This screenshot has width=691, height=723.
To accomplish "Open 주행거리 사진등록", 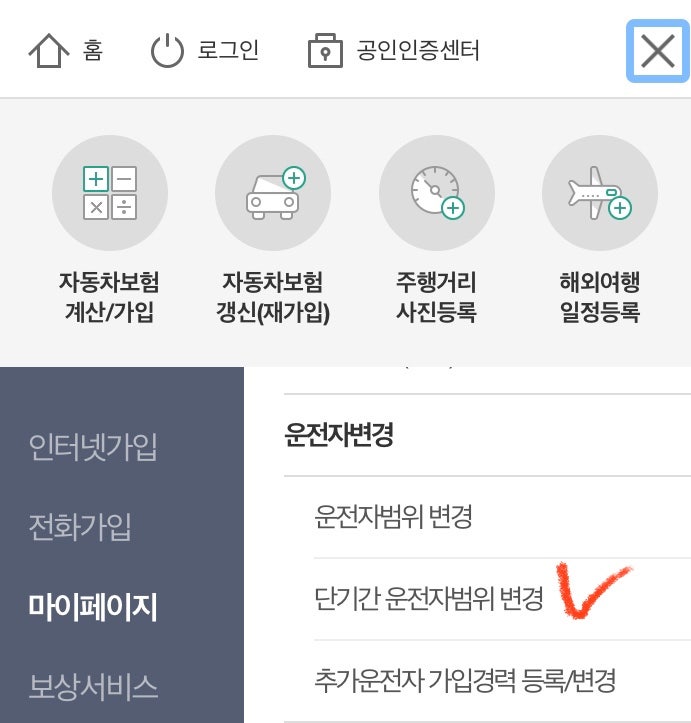I will [x=437, y=230].
